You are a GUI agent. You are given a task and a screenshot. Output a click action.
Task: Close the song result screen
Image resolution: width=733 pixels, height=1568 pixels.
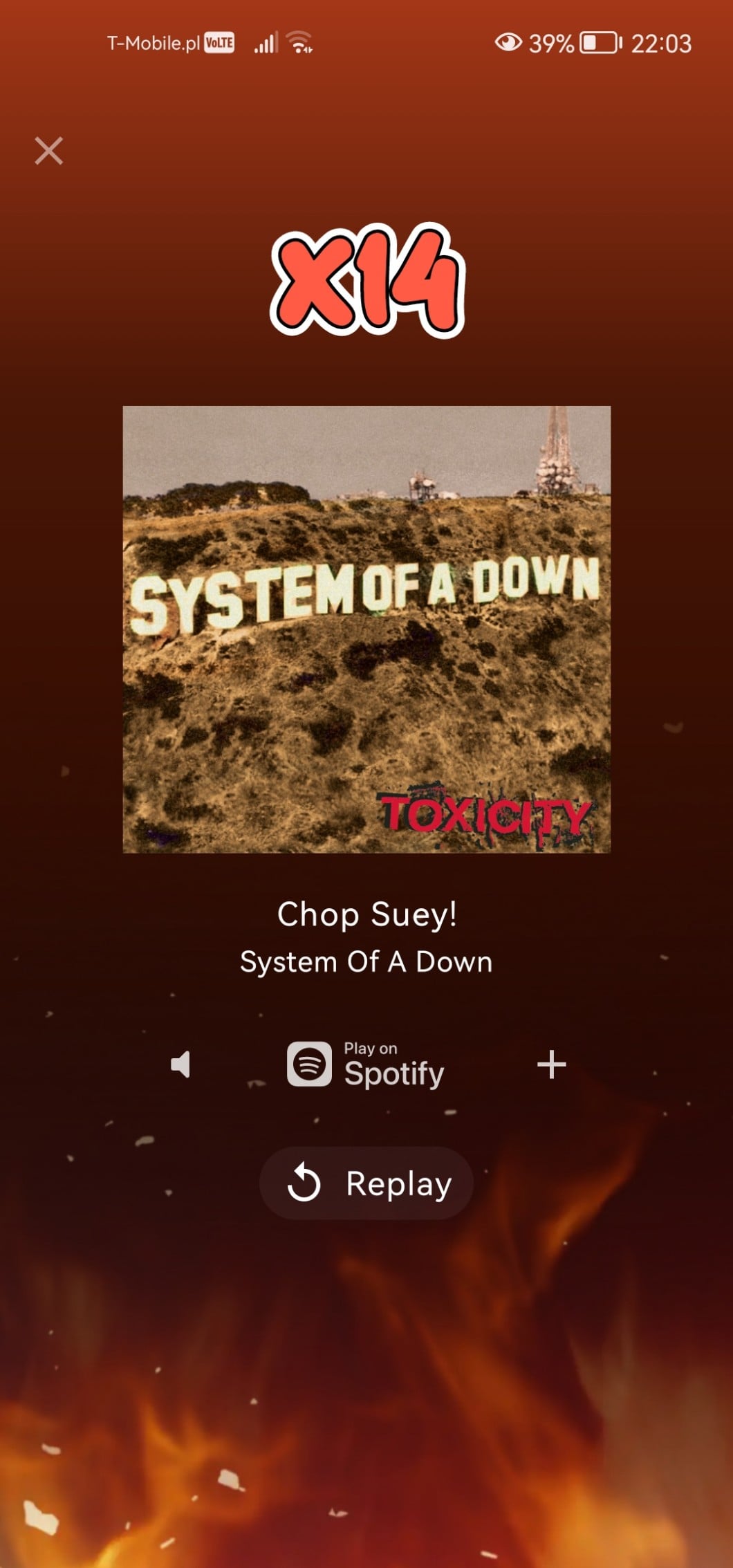pyautogui.click(x=48, y=151)
